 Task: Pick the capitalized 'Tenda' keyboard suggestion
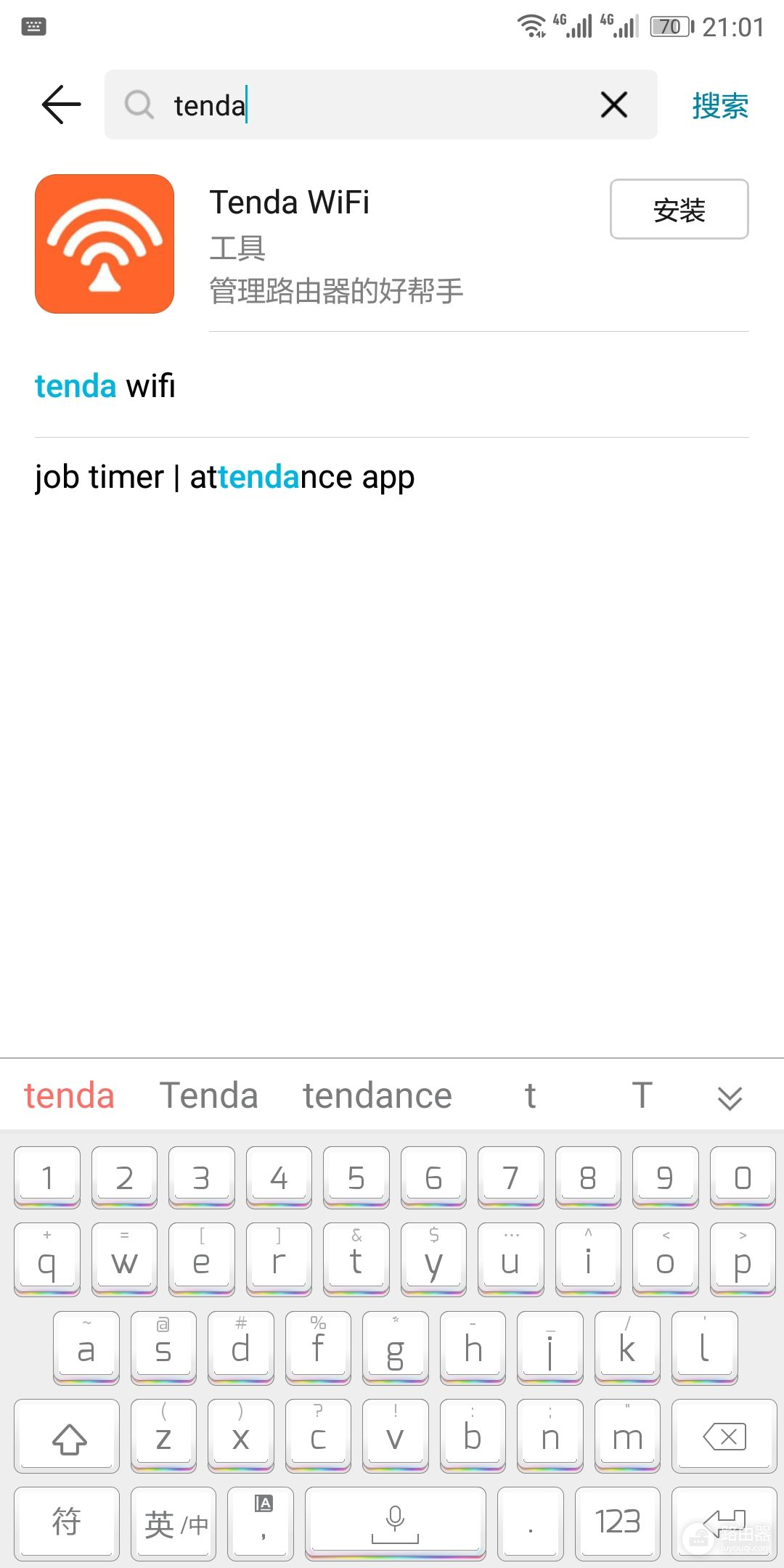[209, 1095]
